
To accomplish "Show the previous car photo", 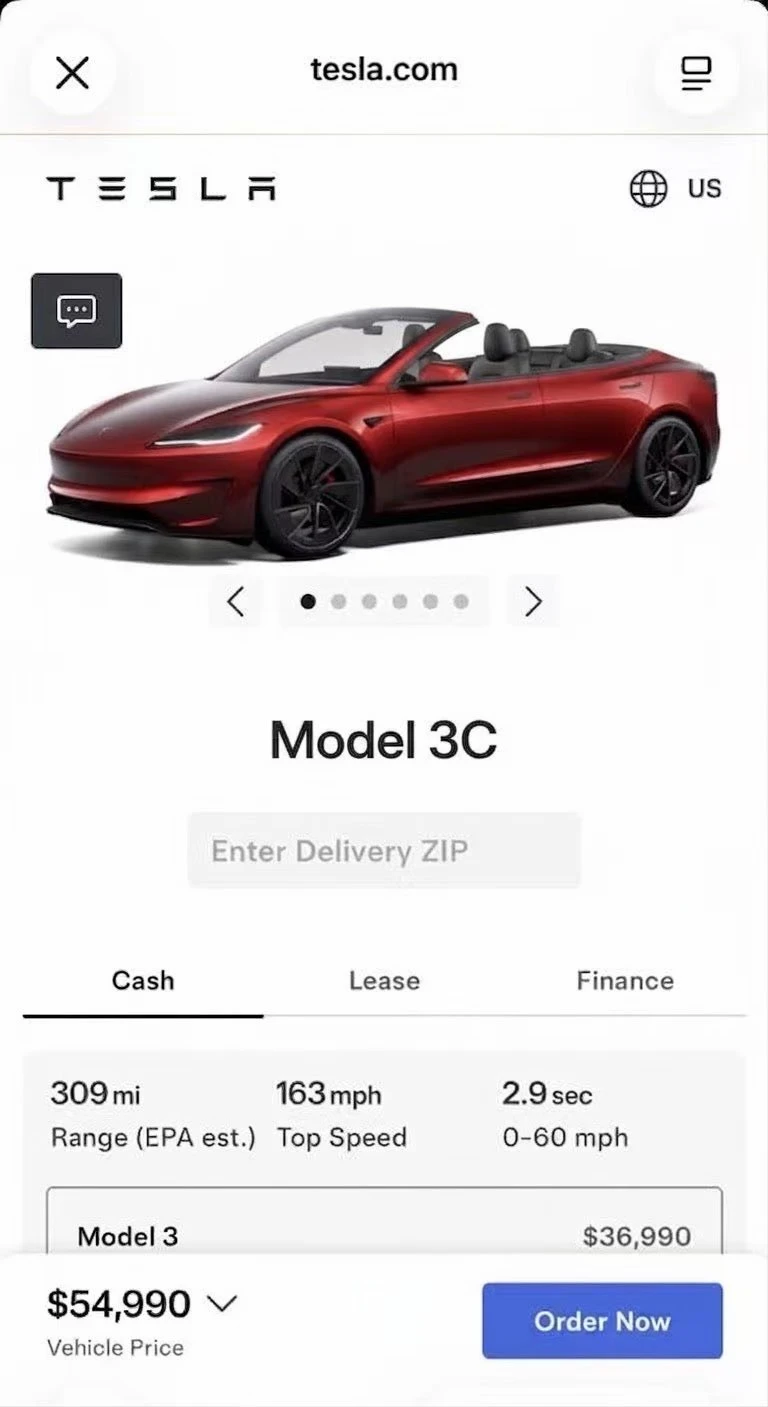I will point(236,601).
